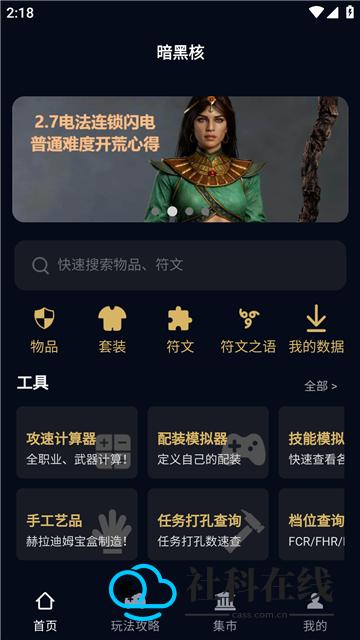View 符文之语 list
Screen dimensions: 360x640
pyautogui.click(x=248, y=331)
